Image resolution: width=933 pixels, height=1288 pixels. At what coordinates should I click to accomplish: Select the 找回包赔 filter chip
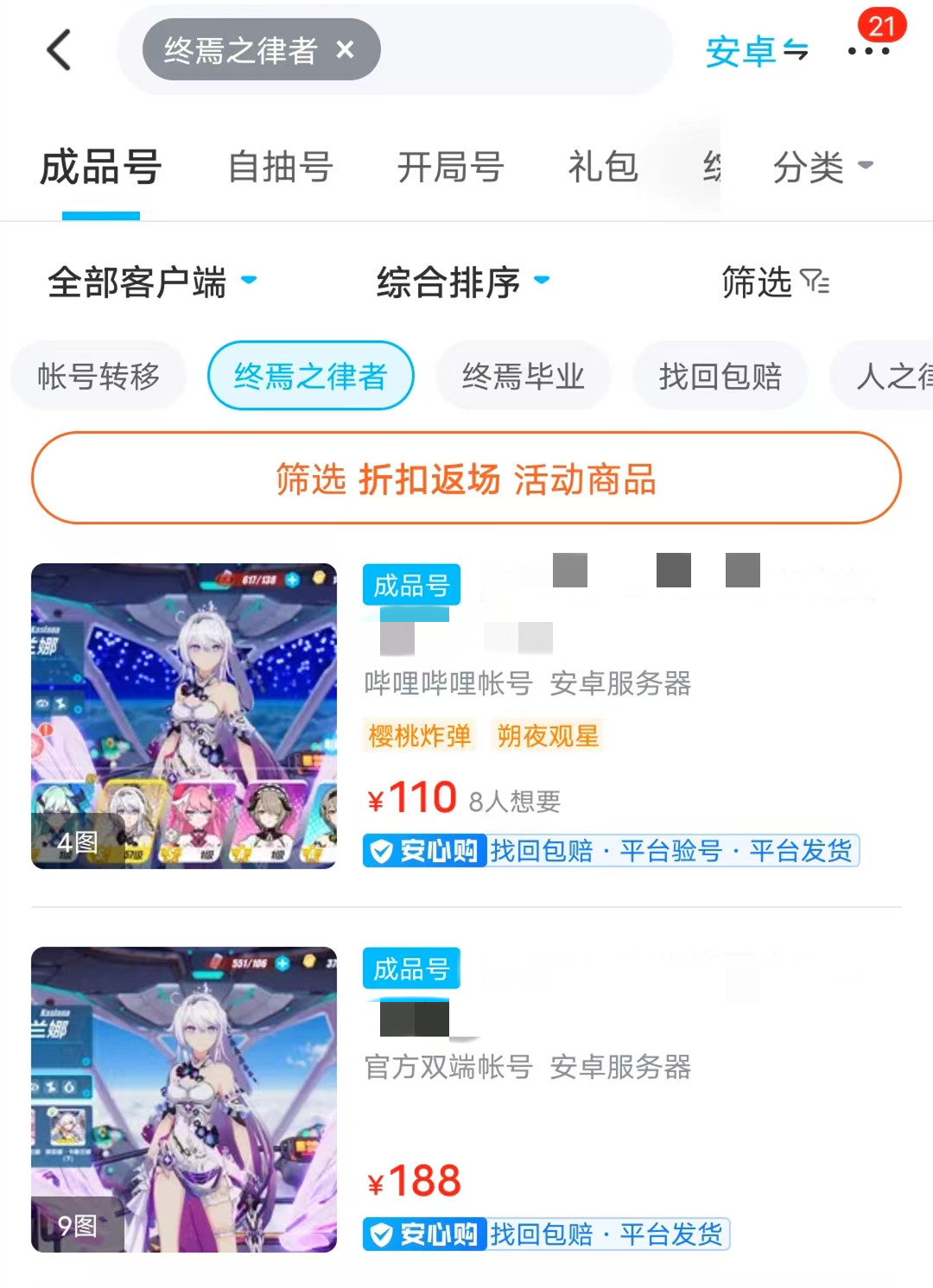tap(720, 376)
